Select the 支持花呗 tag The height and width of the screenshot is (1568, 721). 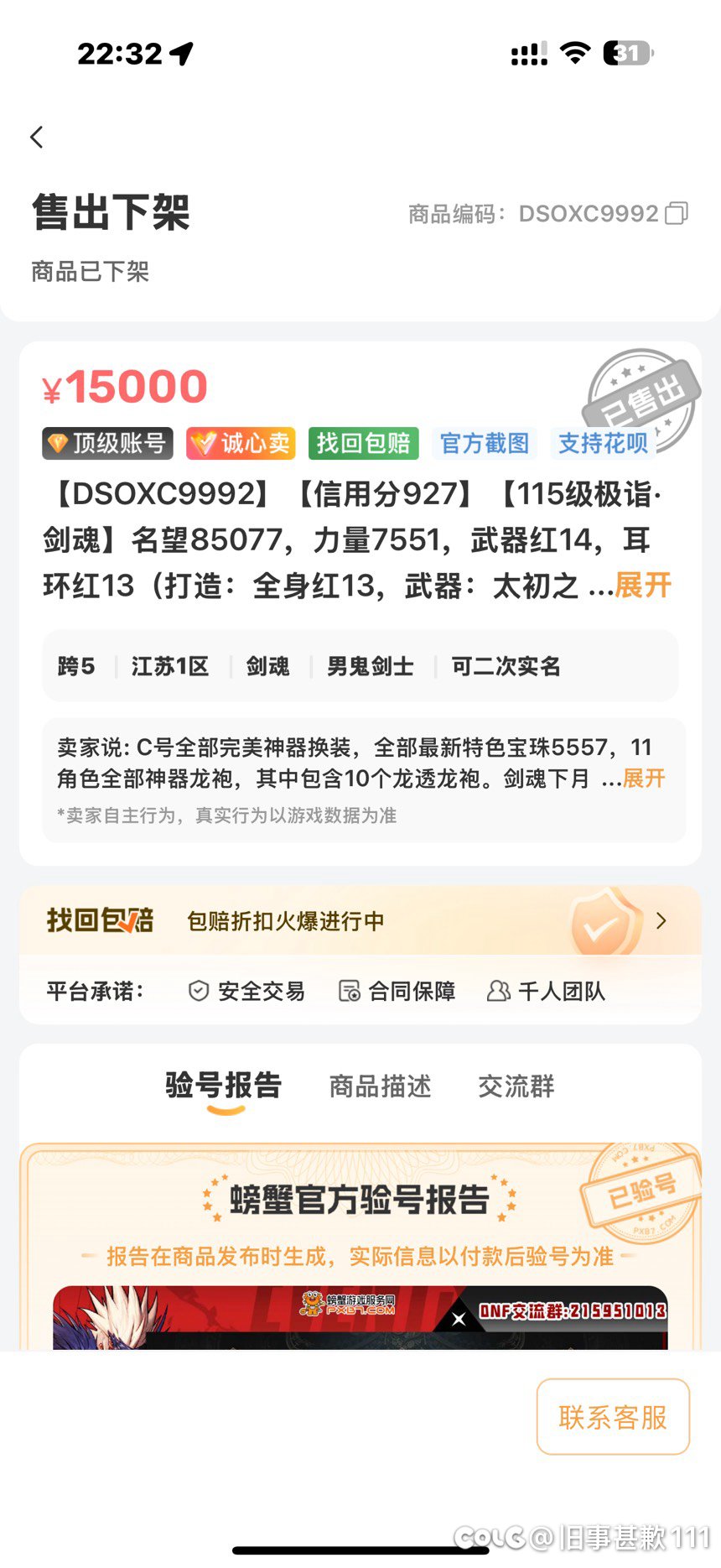click(x=602, y=444)
